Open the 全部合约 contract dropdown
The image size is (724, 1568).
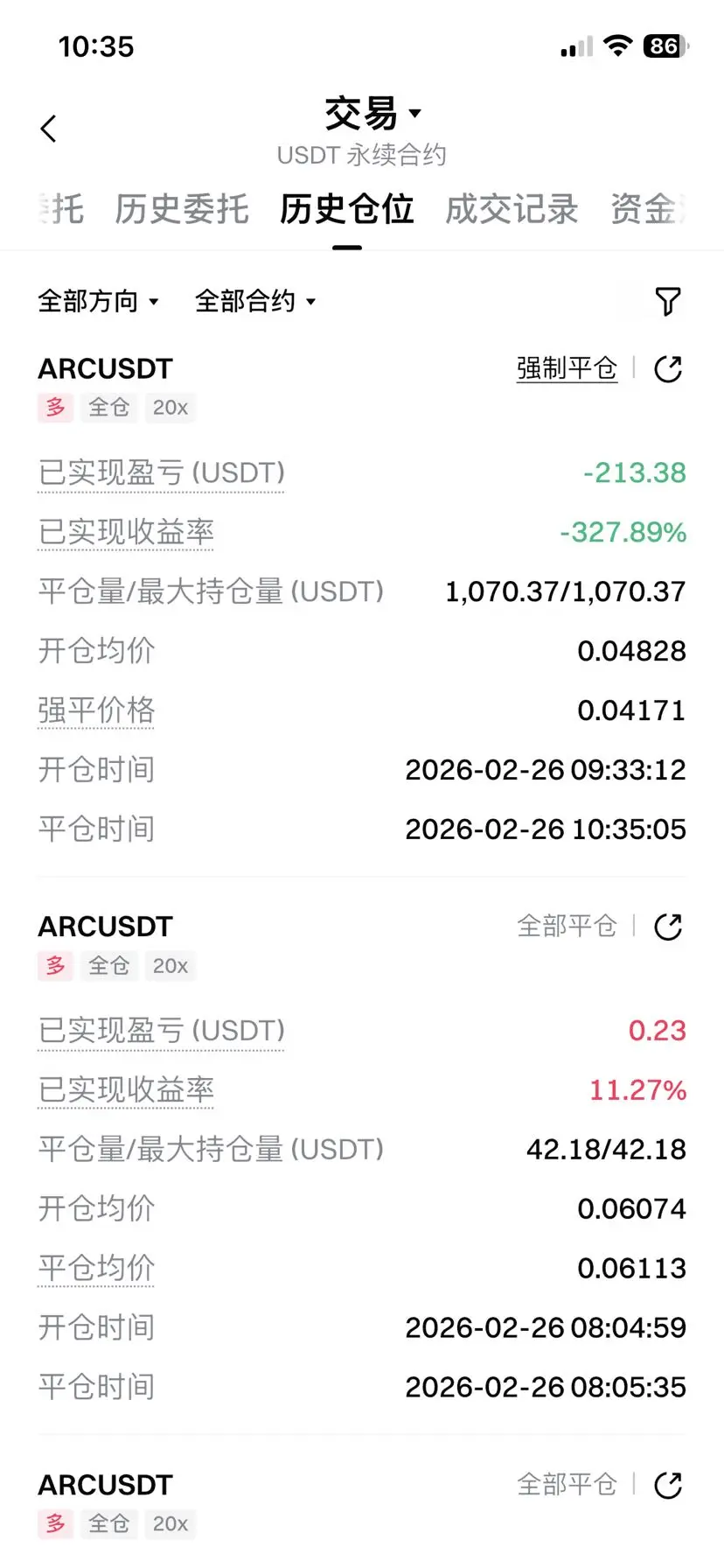254,301
